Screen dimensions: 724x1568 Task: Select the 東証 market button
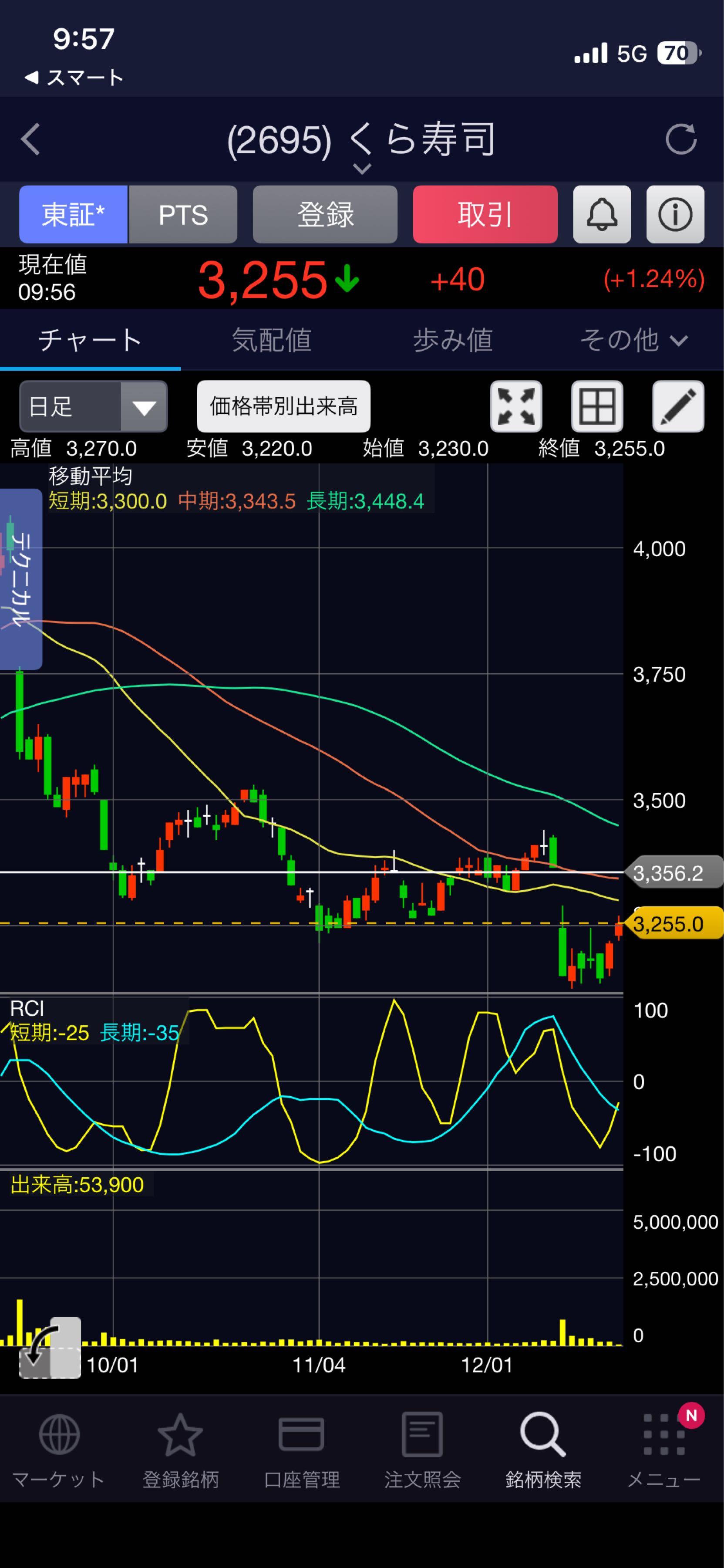click(x=74, y=214)
